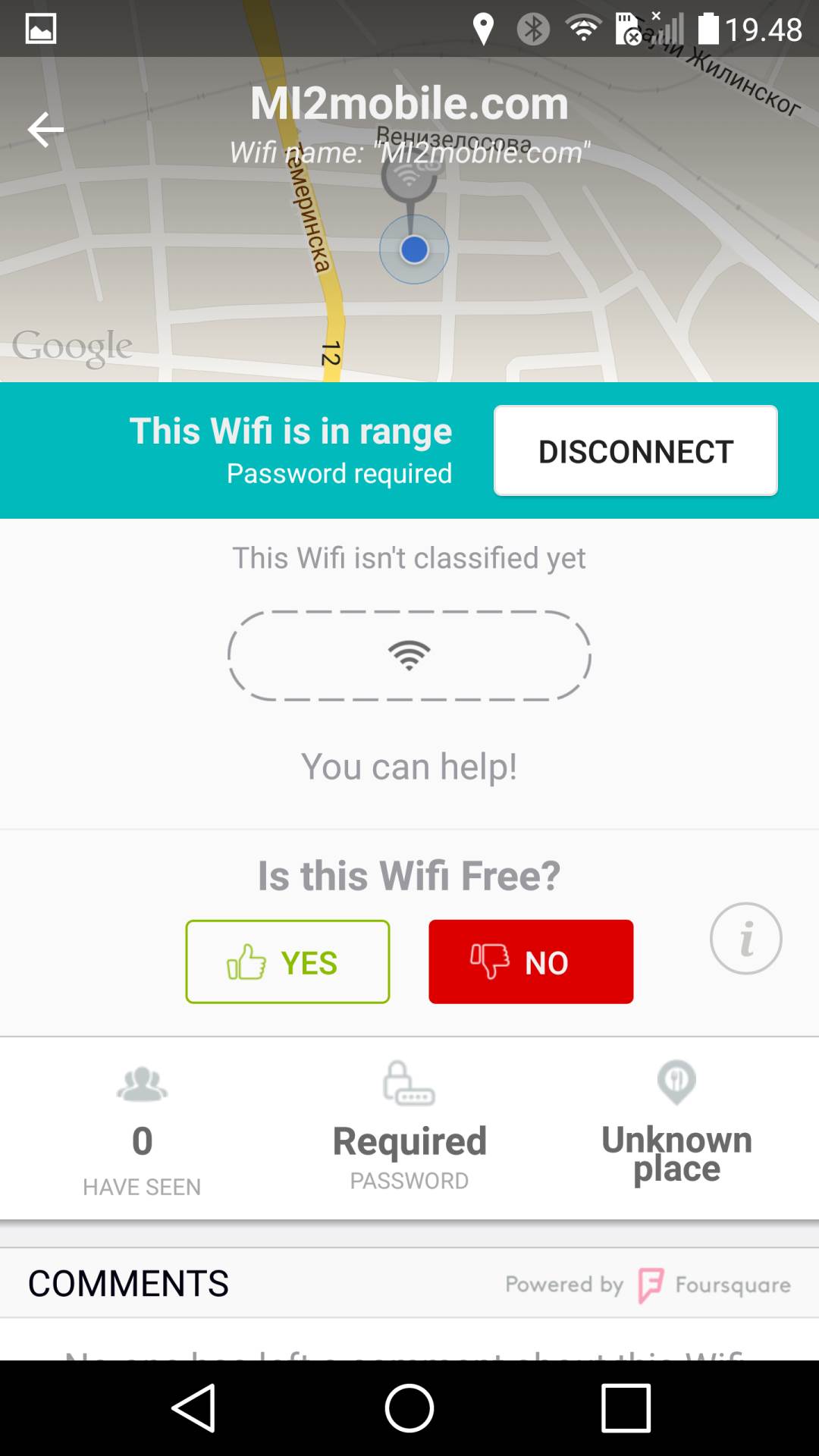Answer YES to the Is this Wifi Free? question

pos(287,962)
